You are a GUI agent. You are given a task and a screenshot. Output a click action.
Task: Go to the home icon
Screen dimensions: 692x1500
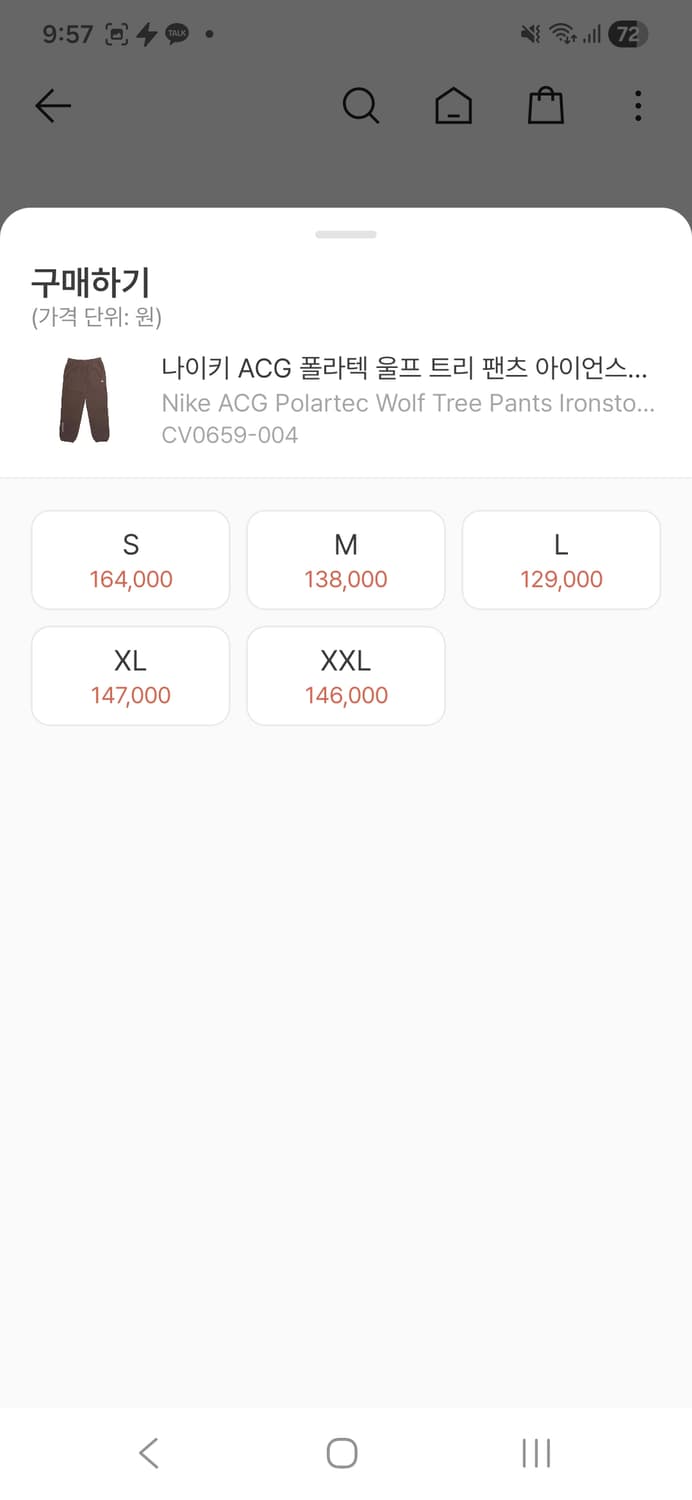(x=453, y=106)
